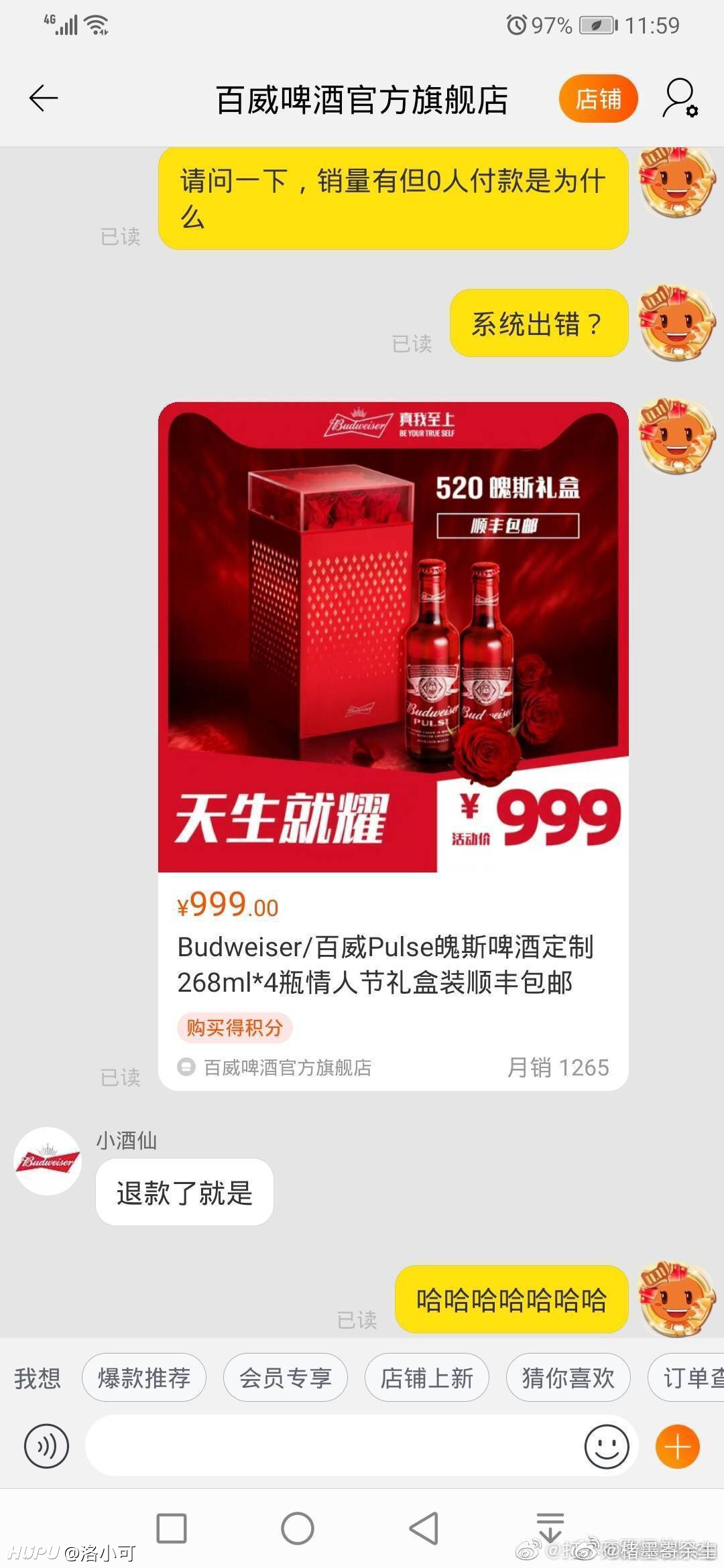
Task: Select the 爆款推荐 chip
Action: 144,1378
